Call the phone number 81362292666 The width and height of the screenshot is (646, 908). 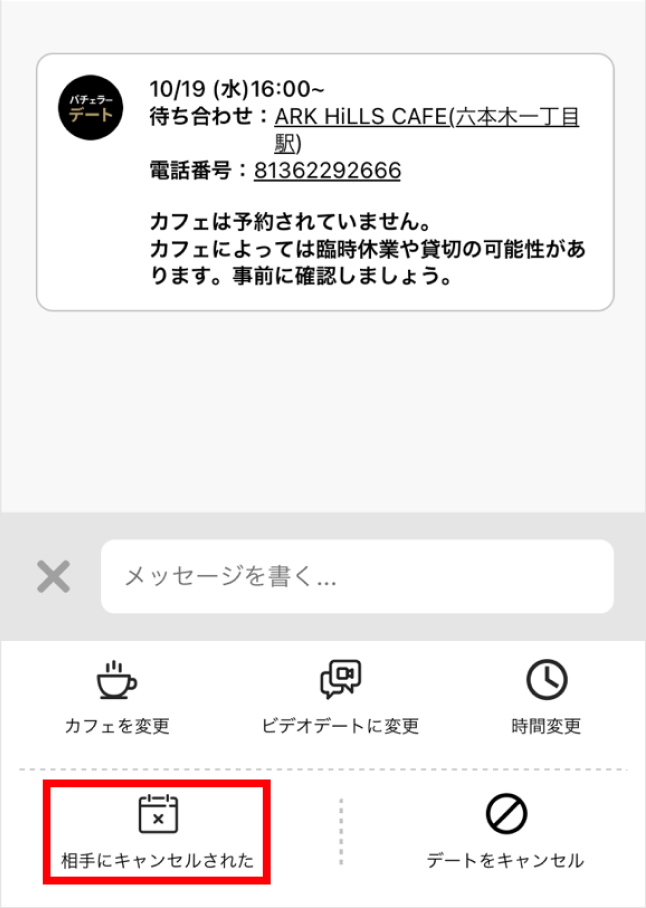click(x=327, y=171)
